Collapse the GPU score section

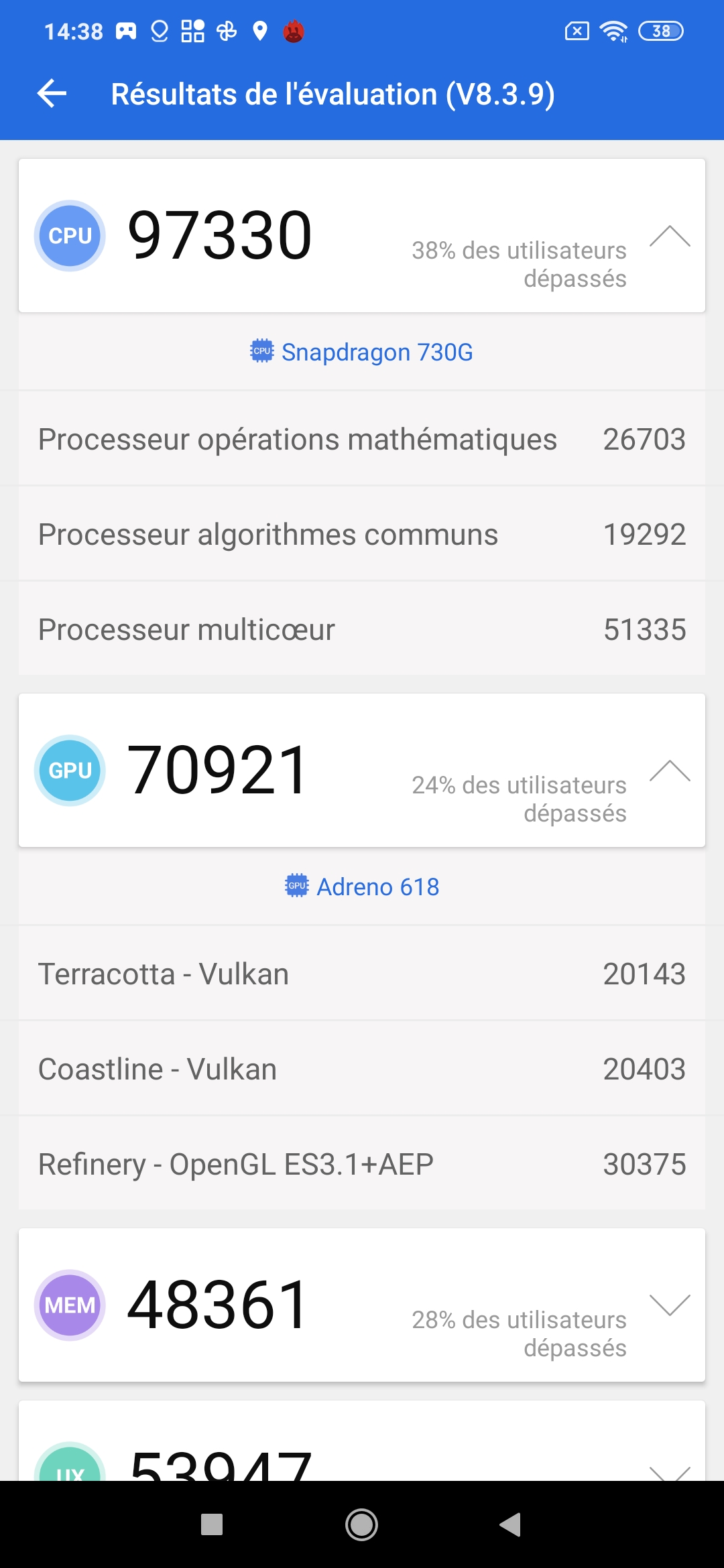click(x=670, y=771)
